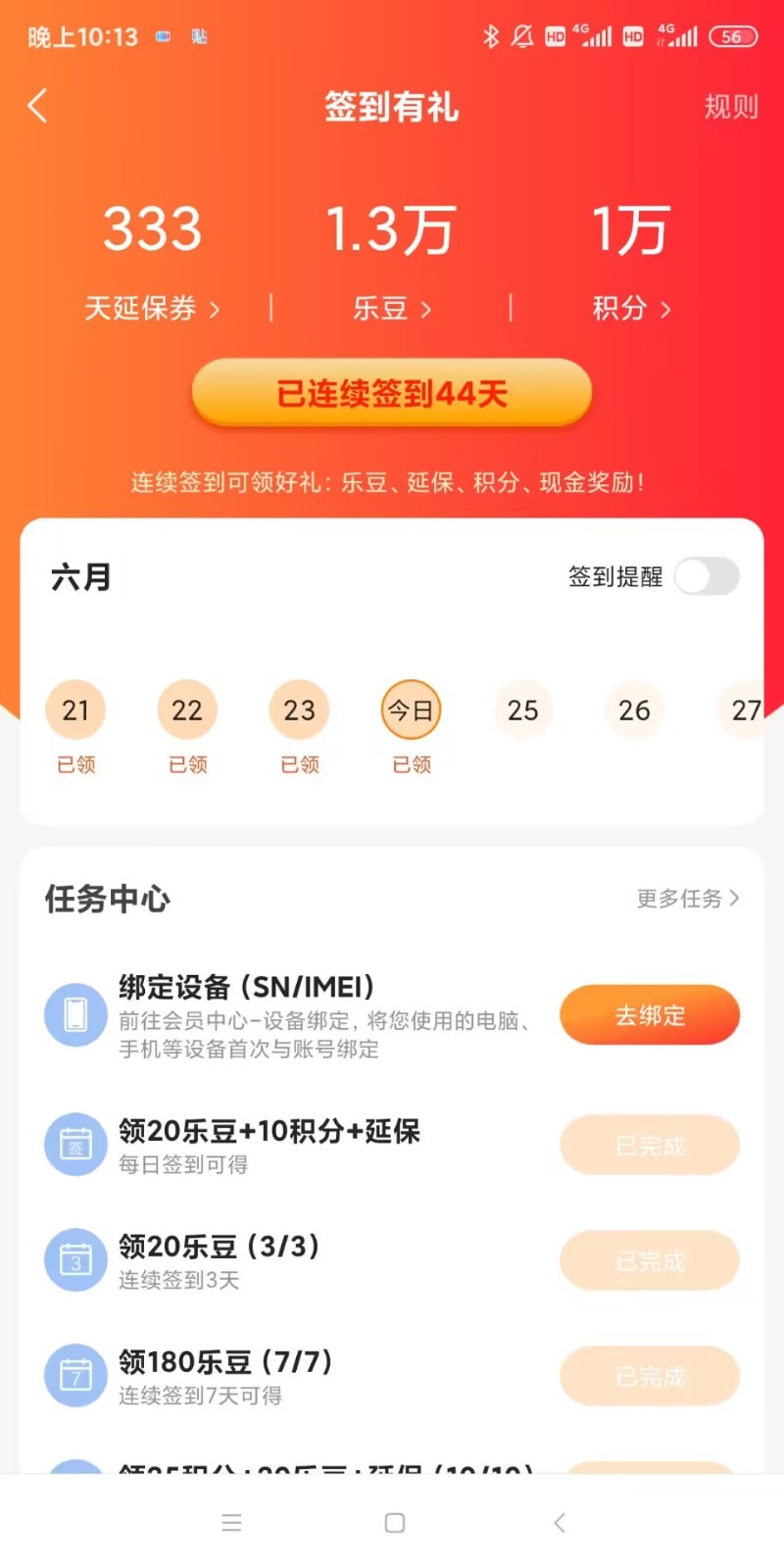Open 天延保券 coupons

click(152, 309)
